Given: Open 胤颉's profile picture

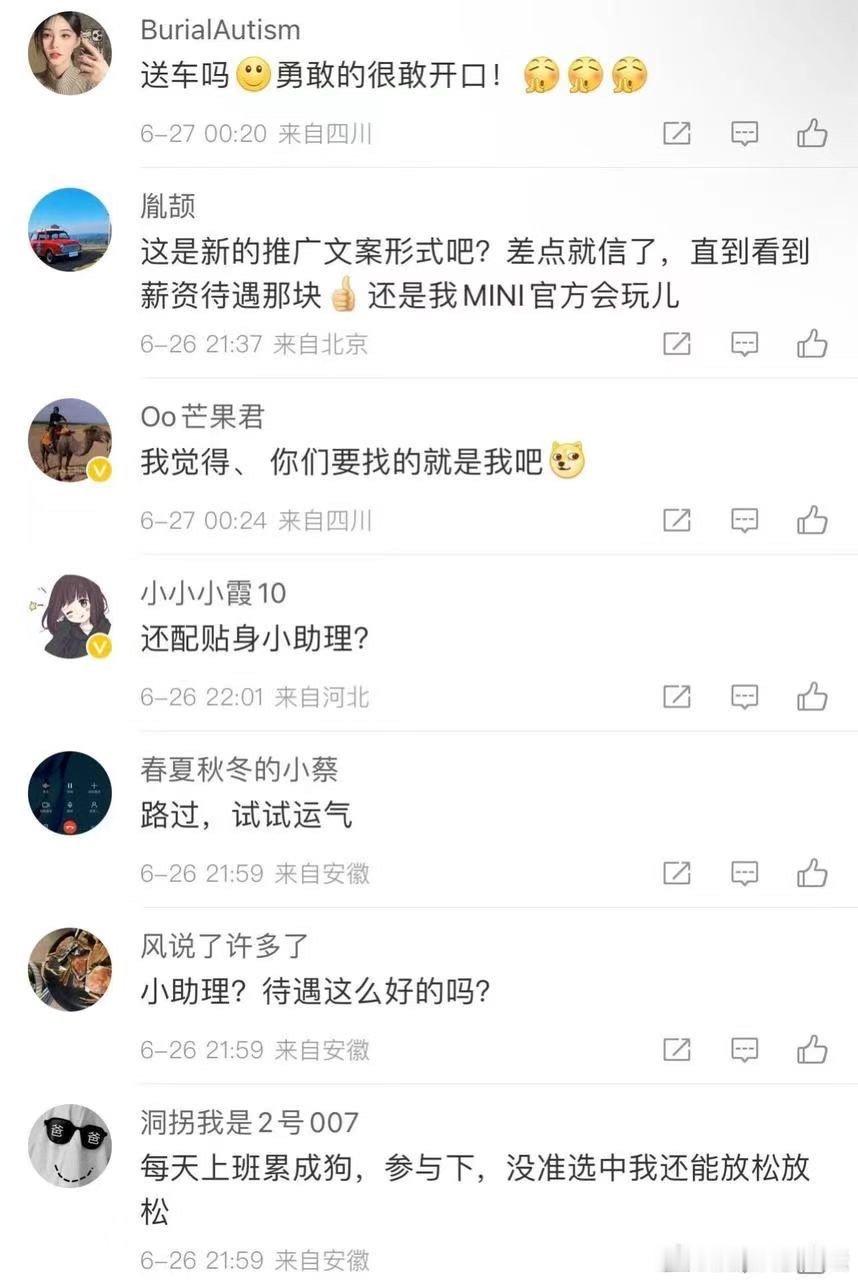Looking at the screenshot, I should point(69,229).
